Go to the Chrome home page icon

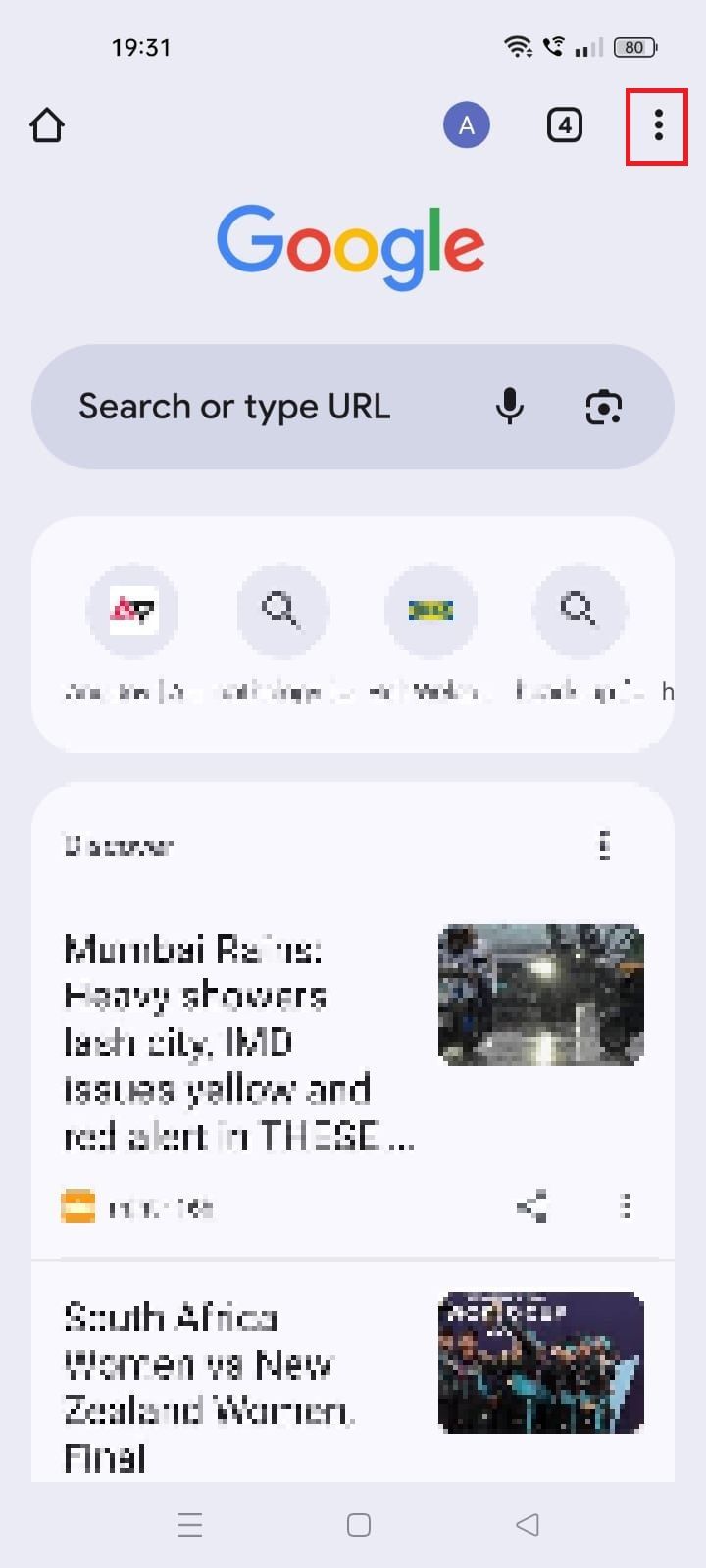pos(47,125)
